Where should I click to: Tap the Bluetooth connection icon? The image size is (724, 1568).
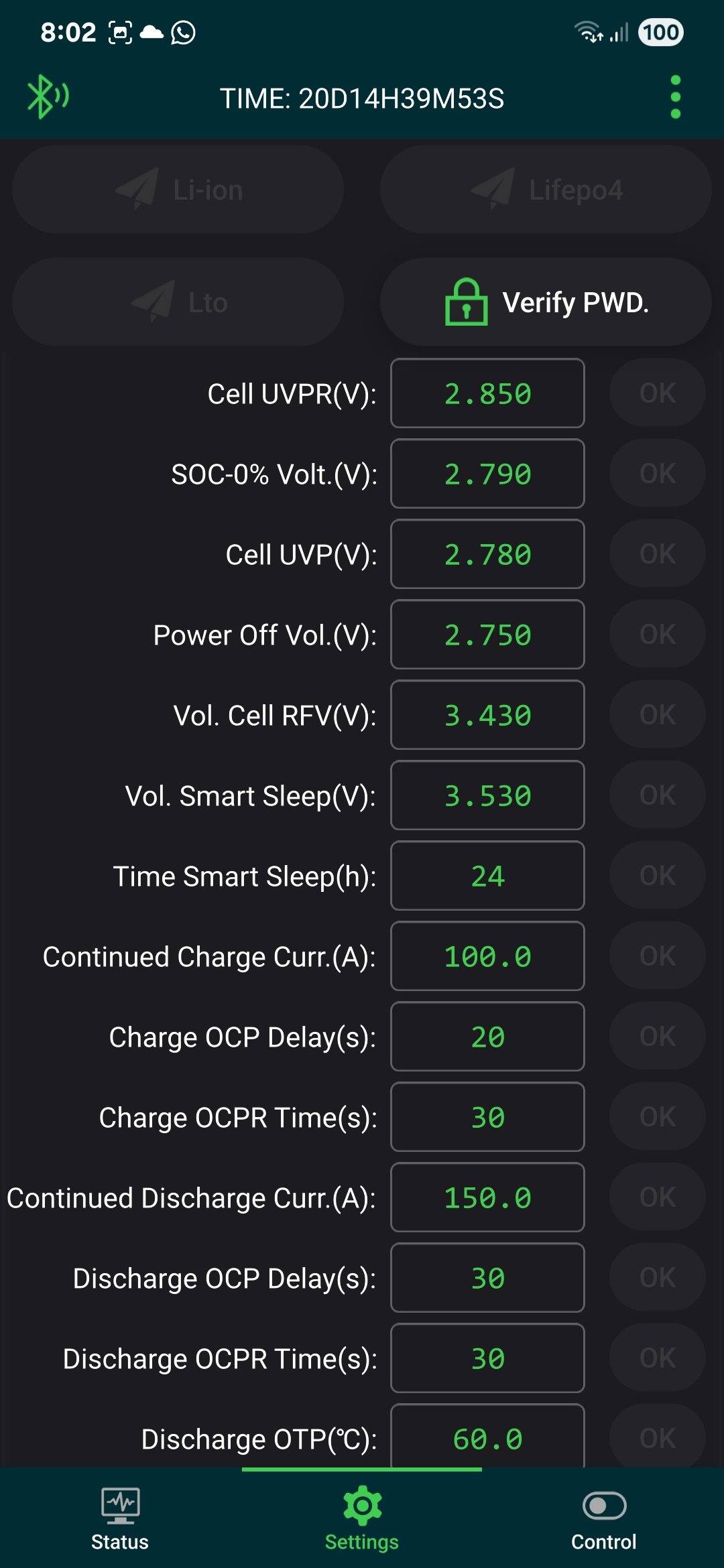pyautogui.click(x=47, y=97)
